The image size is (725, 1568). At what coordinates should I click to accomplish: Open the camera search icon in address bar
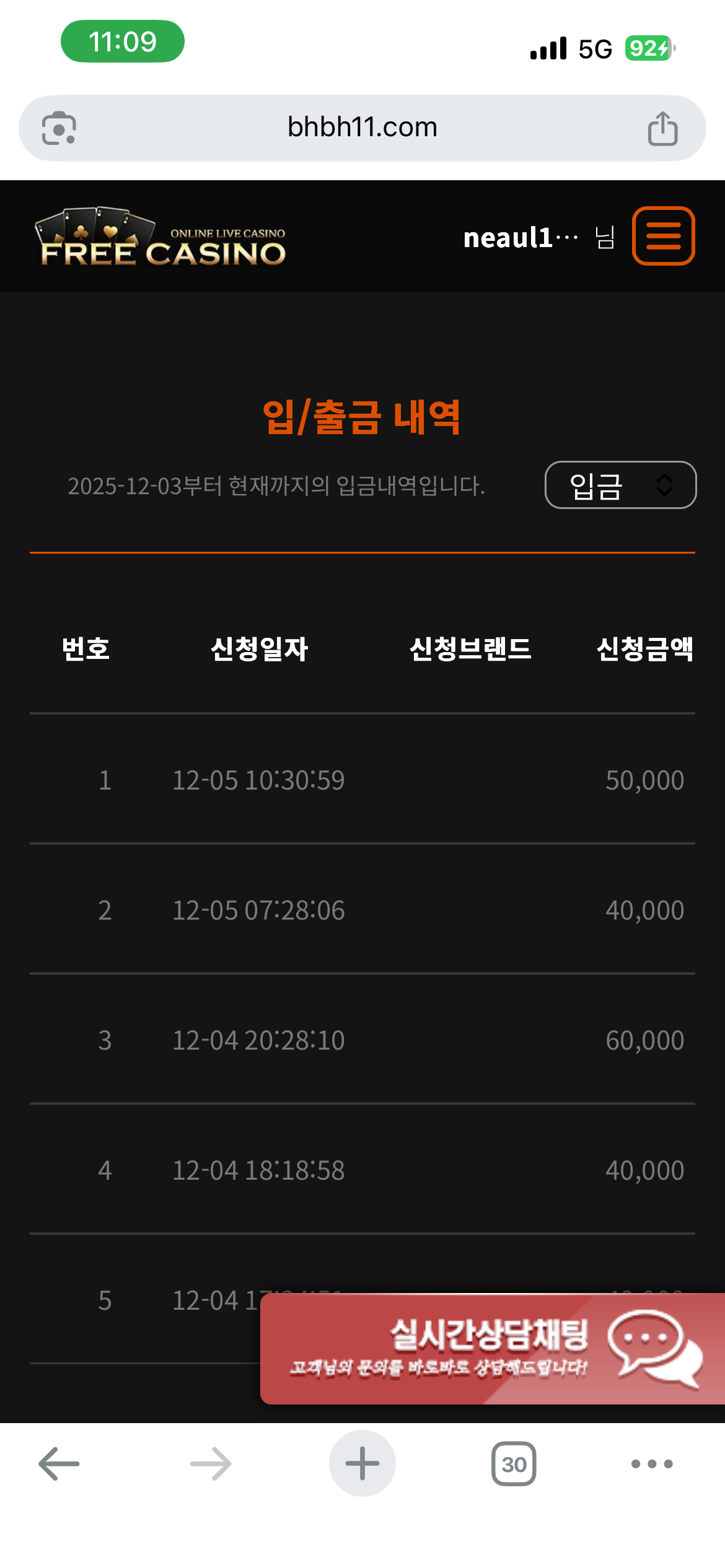pyautogui.click(x=59, y=128)
